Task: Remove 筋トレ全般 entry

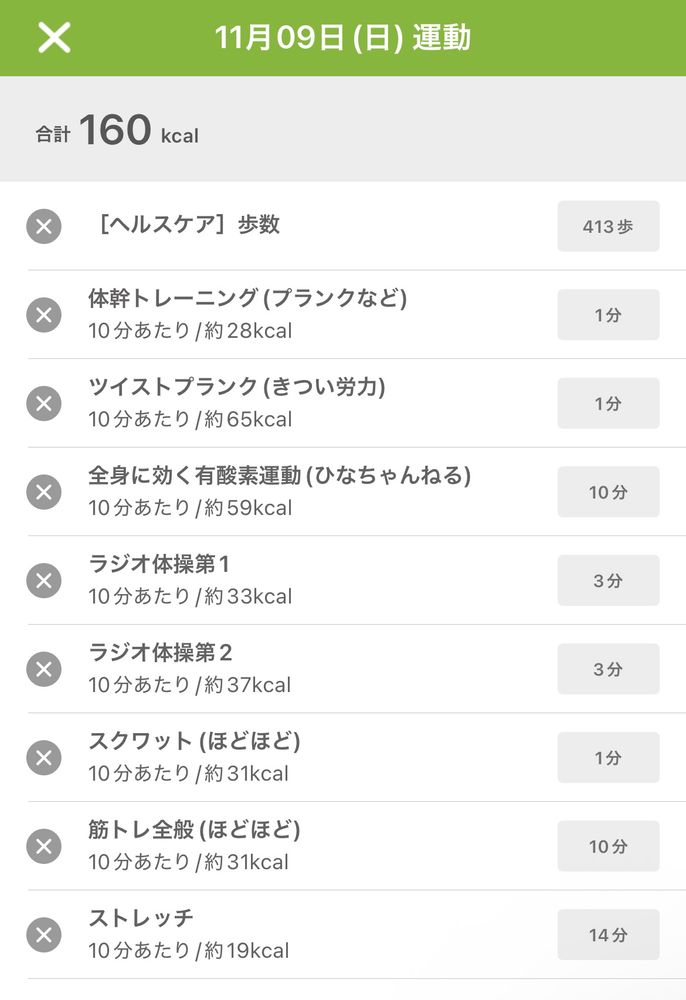Action: coord(43,846)
